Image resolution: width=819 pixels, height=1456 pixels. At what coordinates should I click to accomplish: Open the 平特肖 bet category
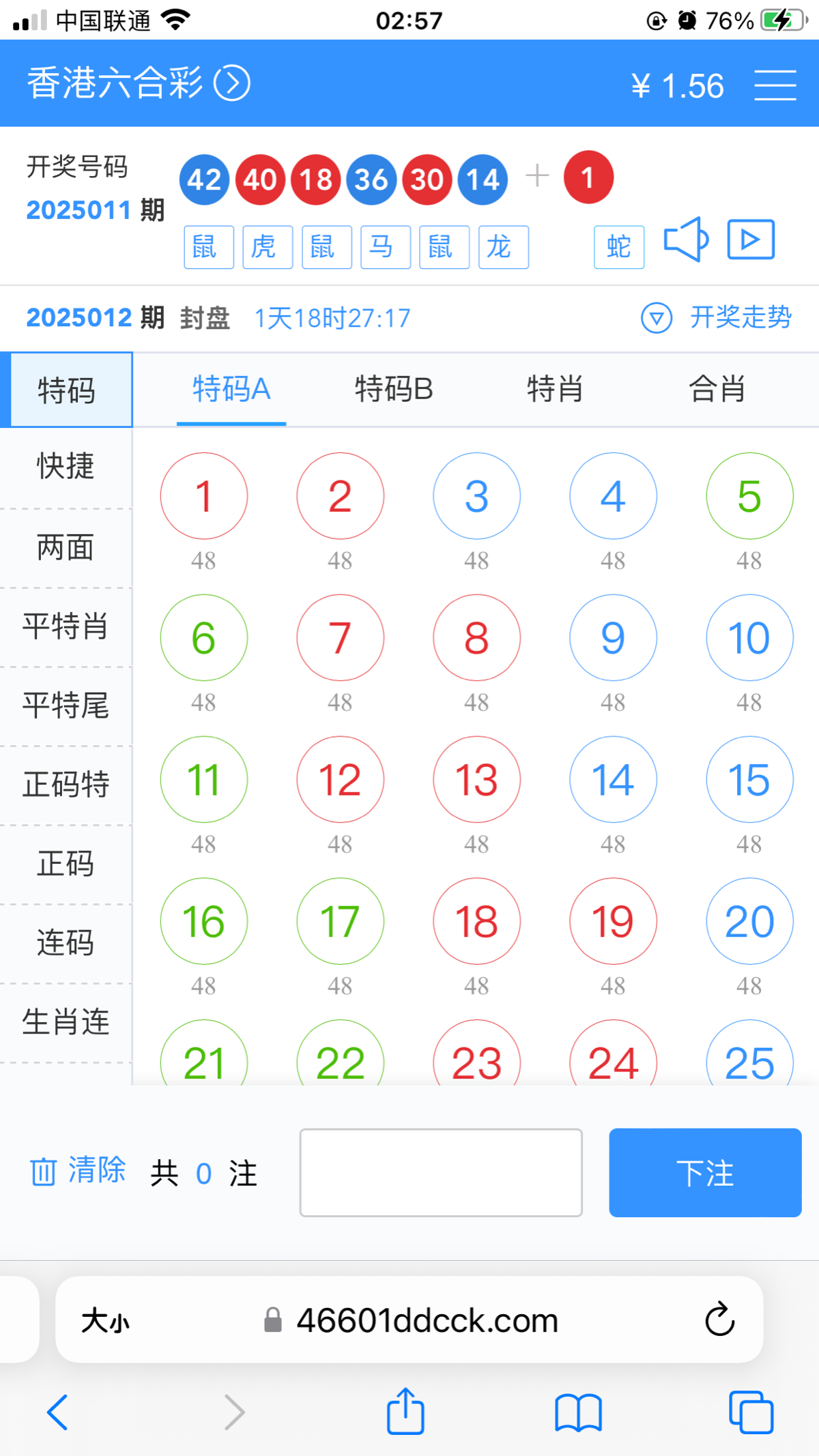[66, 626]
